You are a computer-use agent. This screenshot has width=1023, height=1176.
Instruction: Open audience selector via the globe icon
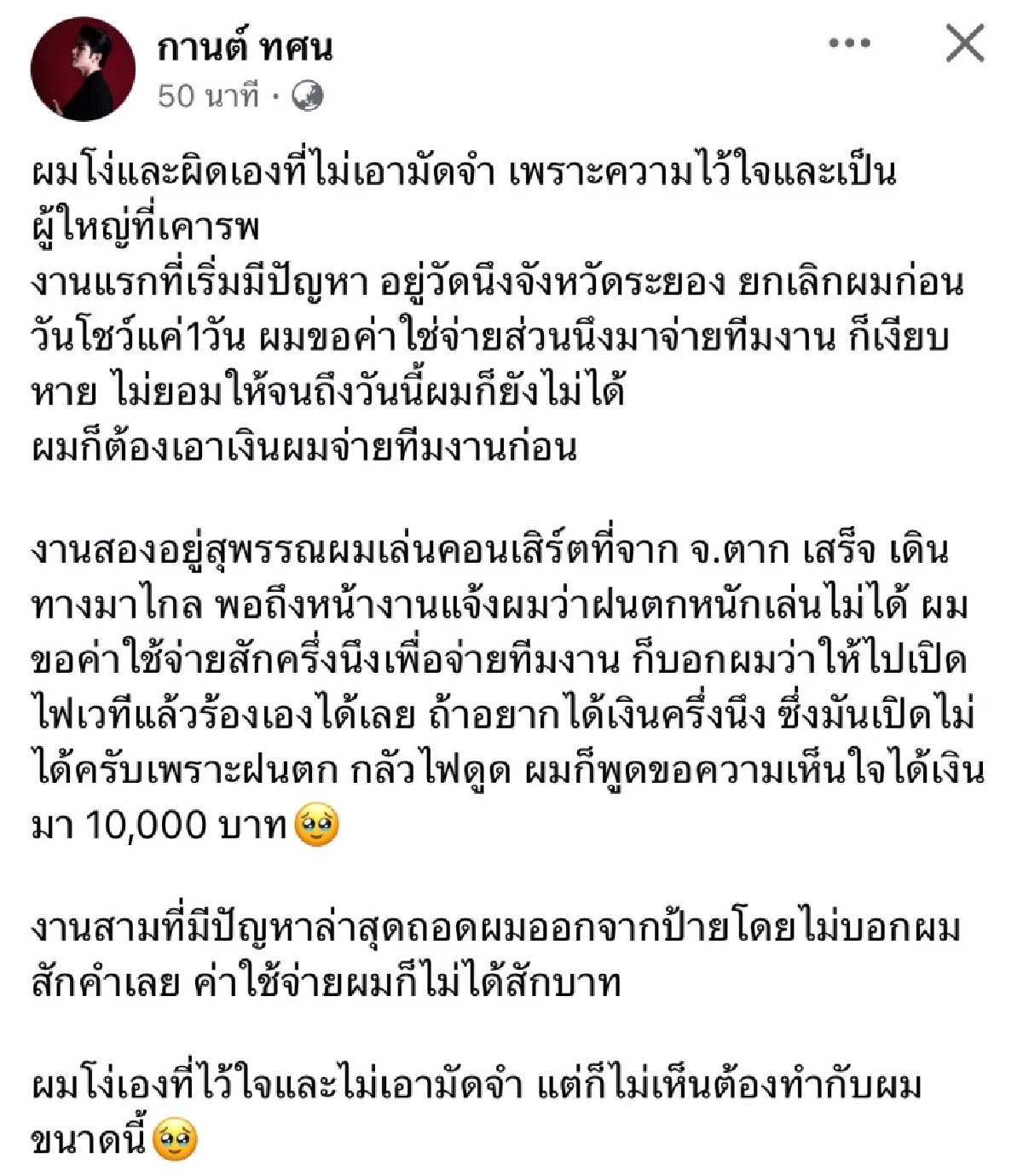pyautogui.click(x=309, y=96)
